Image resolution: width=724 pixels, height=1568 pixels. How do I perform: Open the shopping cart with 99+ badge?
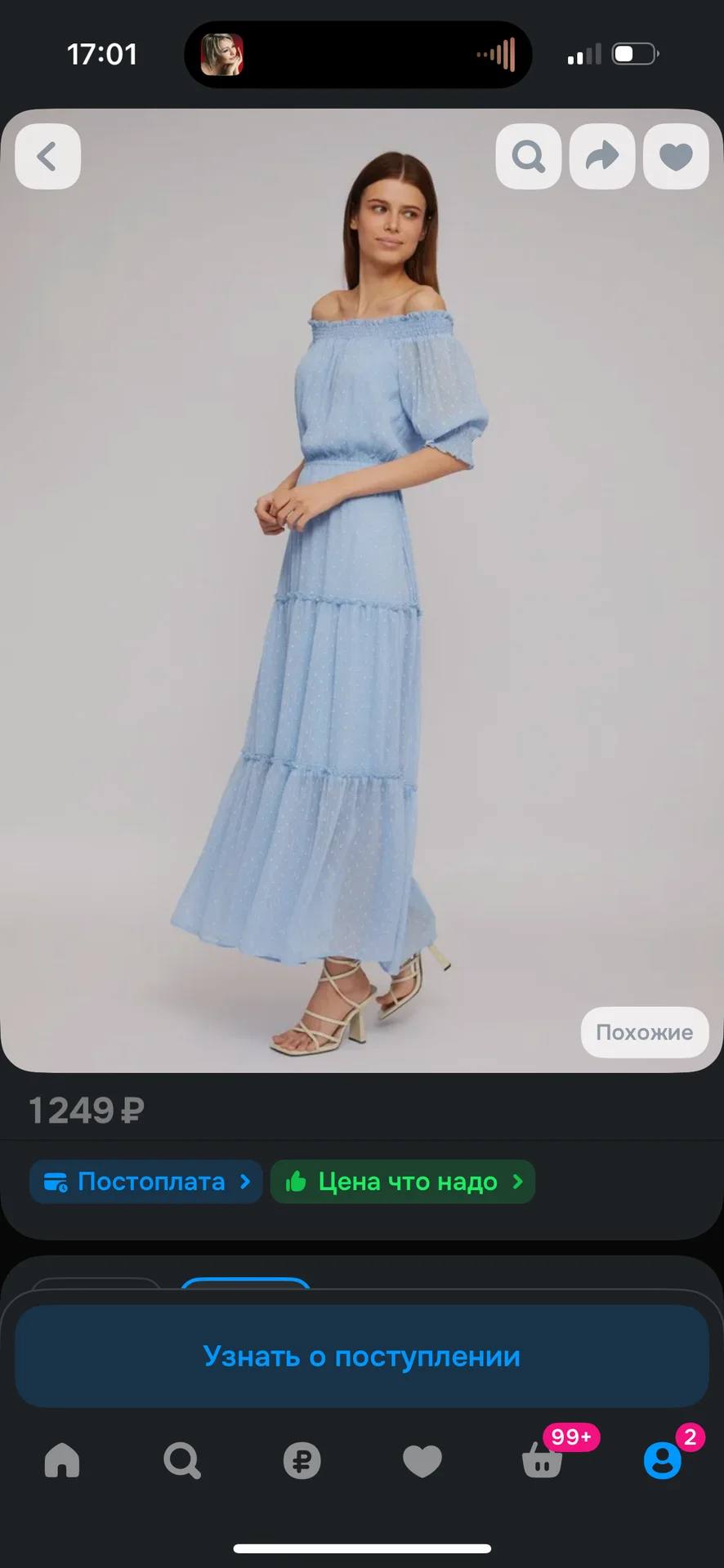pyautogui.click(x=543, y=1460)
